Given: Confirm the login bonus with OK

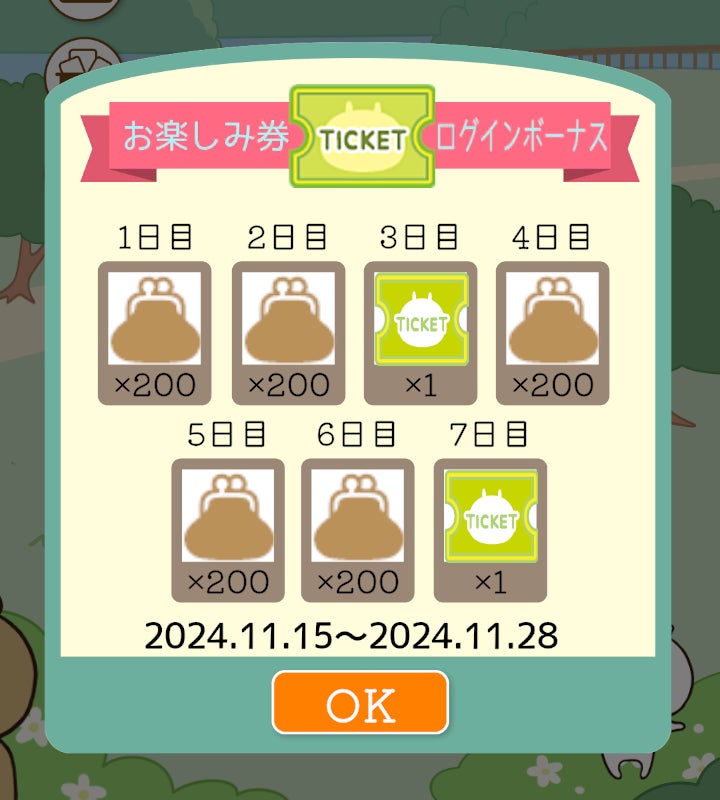Looking at the screenshot, I should pyautogui.click(x=360, y=703).
